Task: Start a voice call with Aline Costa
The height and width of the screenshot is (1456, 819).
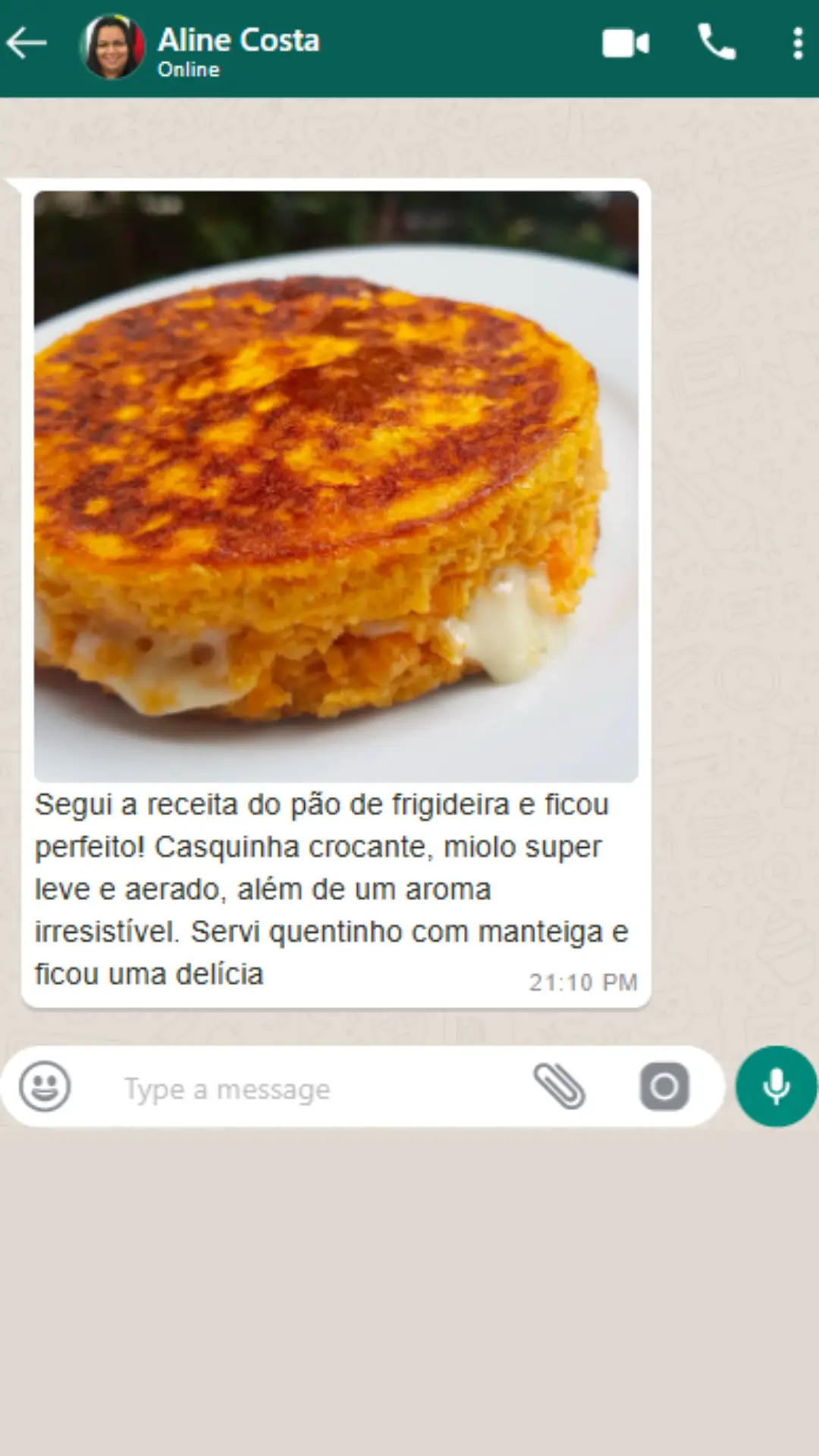Action: point(717,42)
